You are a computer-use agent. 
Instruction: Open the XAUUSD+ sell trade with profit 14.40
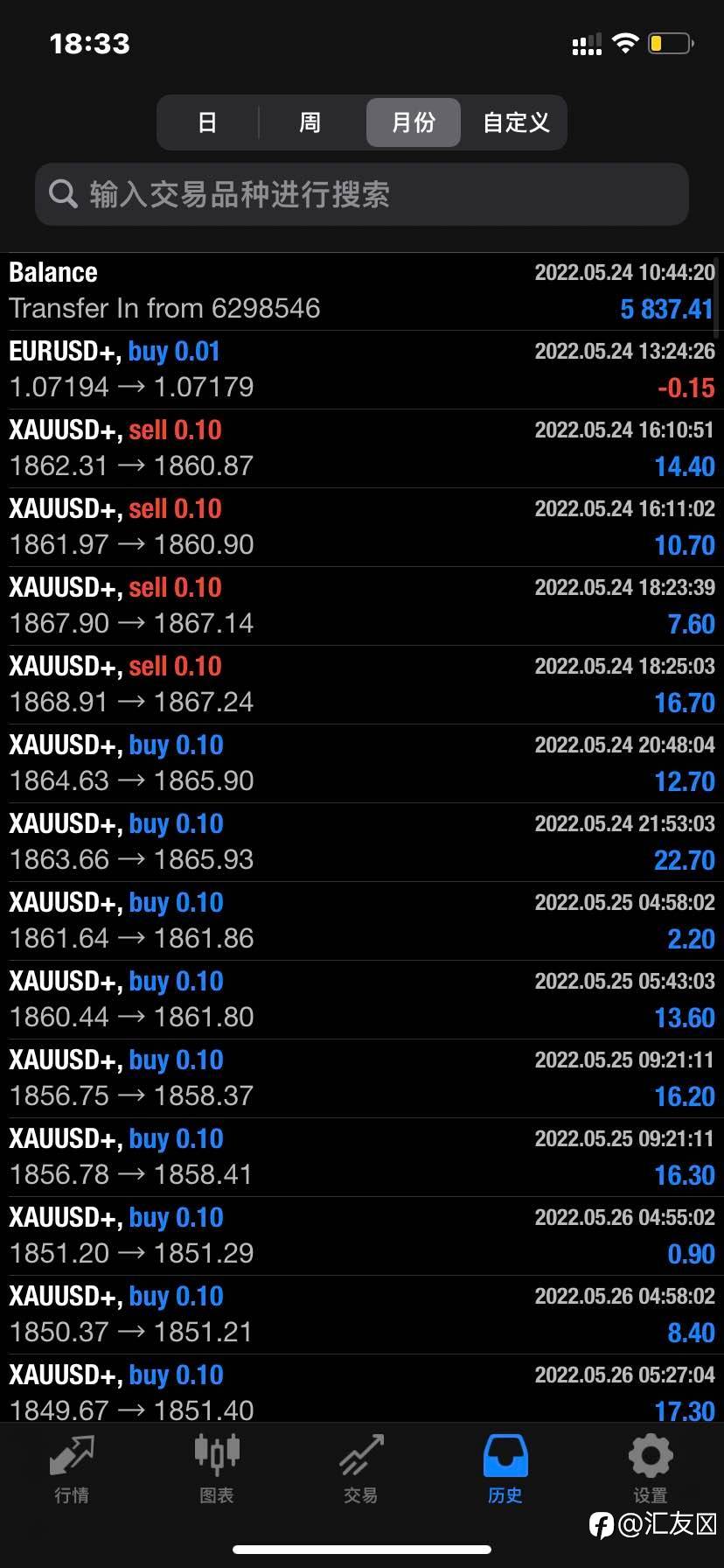click(x=362, y=449)
